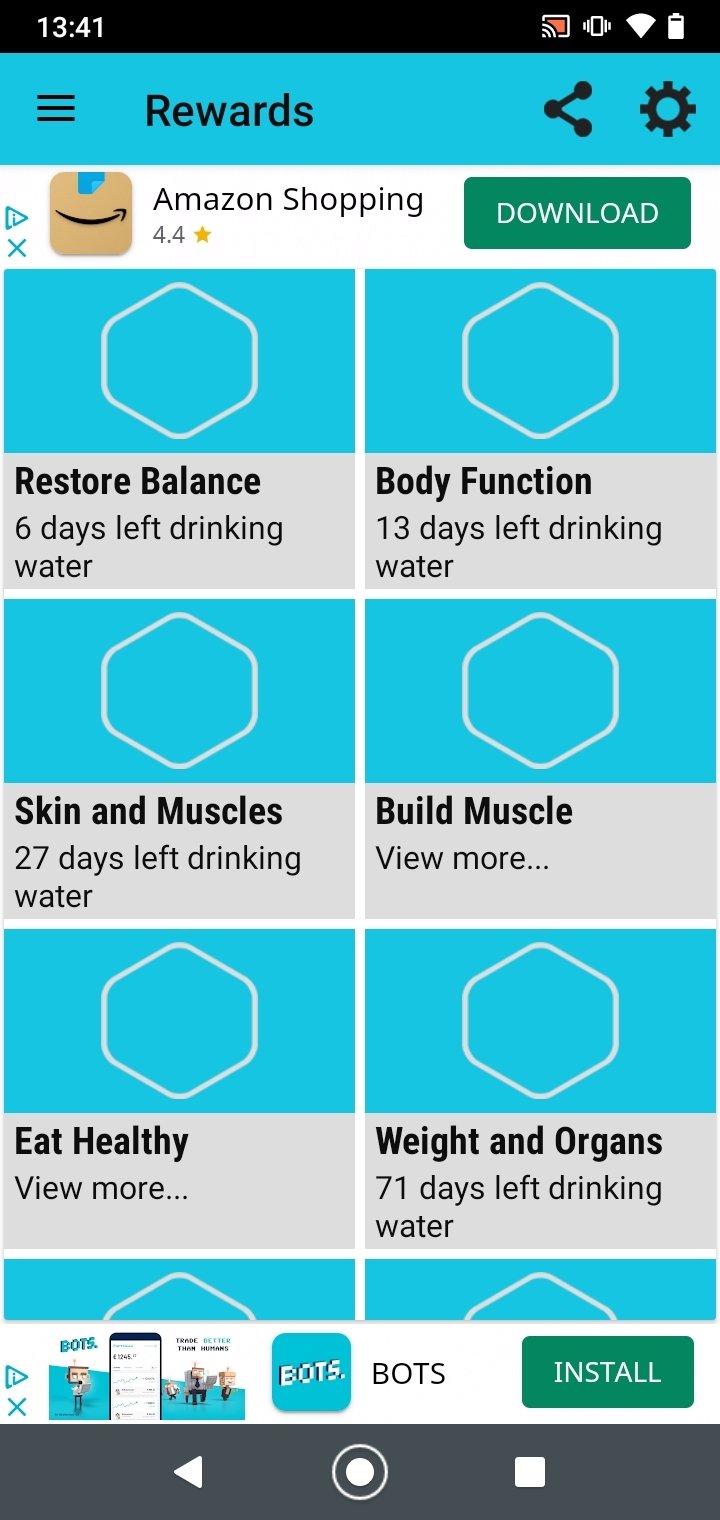Select the Skin and Muscles reward

179,759
